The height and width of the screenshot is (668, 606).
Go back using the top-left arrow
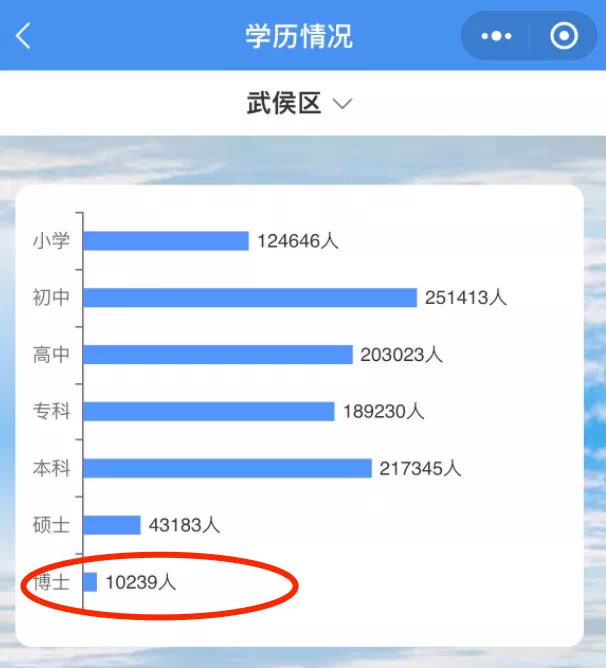(24, 37)
